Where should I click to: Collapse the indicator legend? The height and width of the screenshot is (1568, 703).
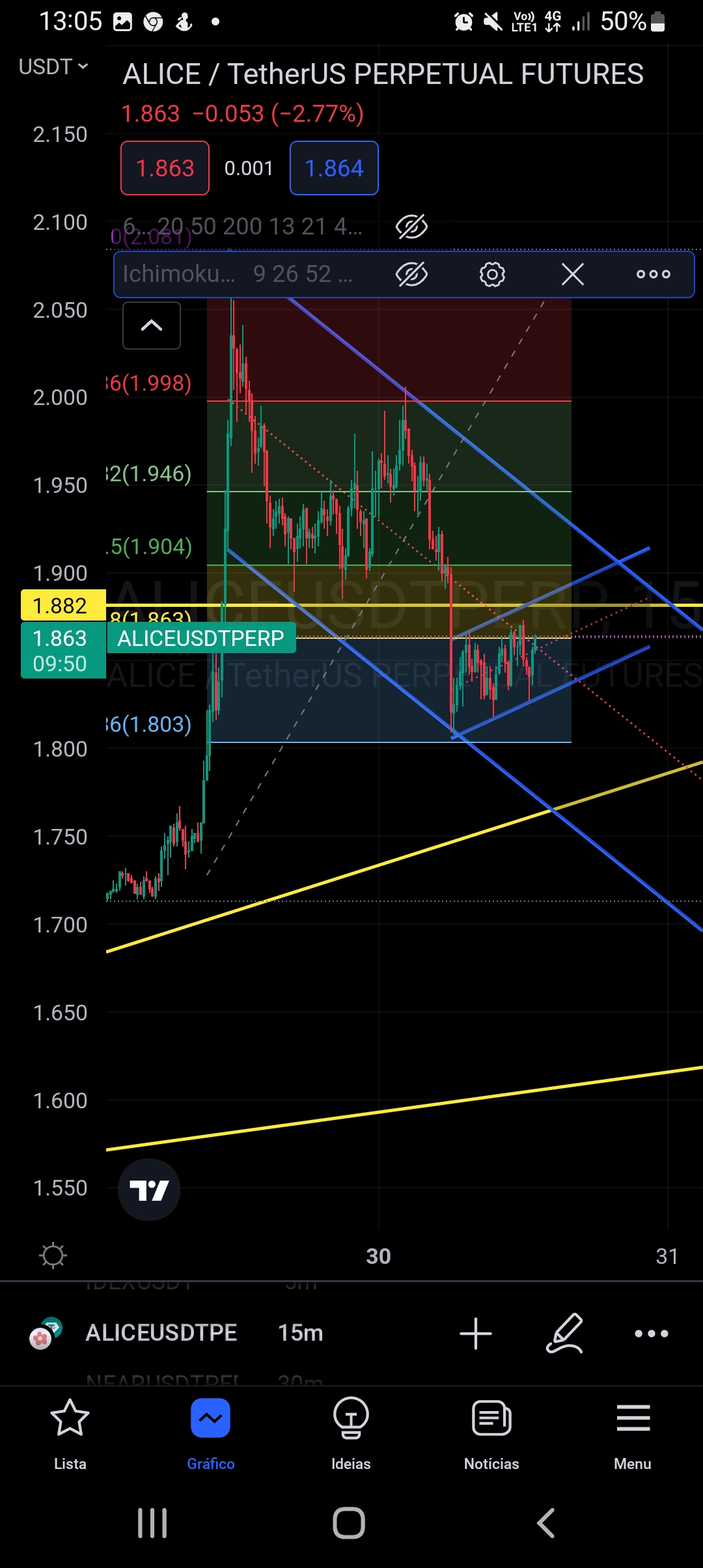click(x=152, y=326)
